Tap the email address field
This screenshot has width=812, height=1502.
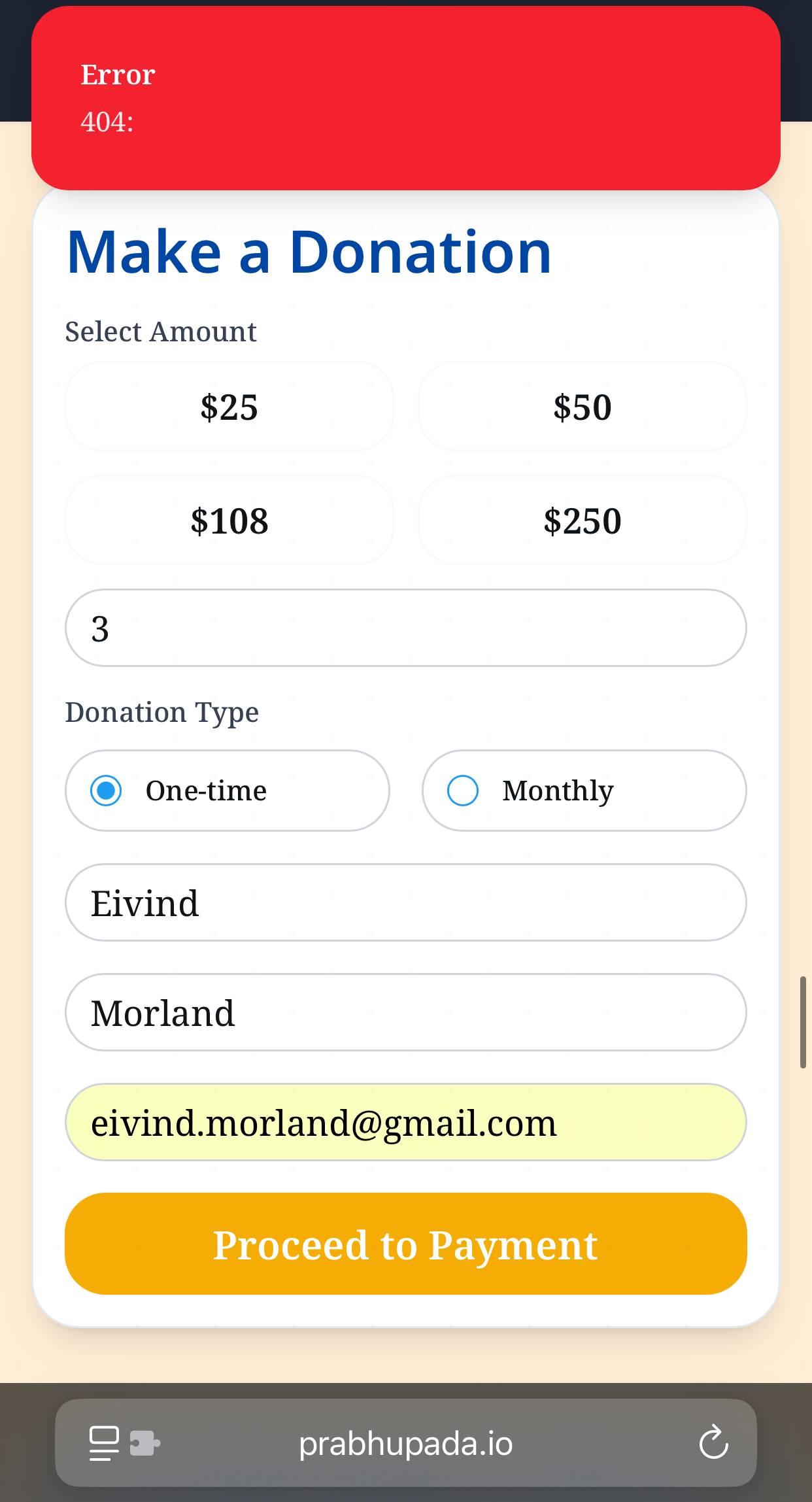(405, 1123)
